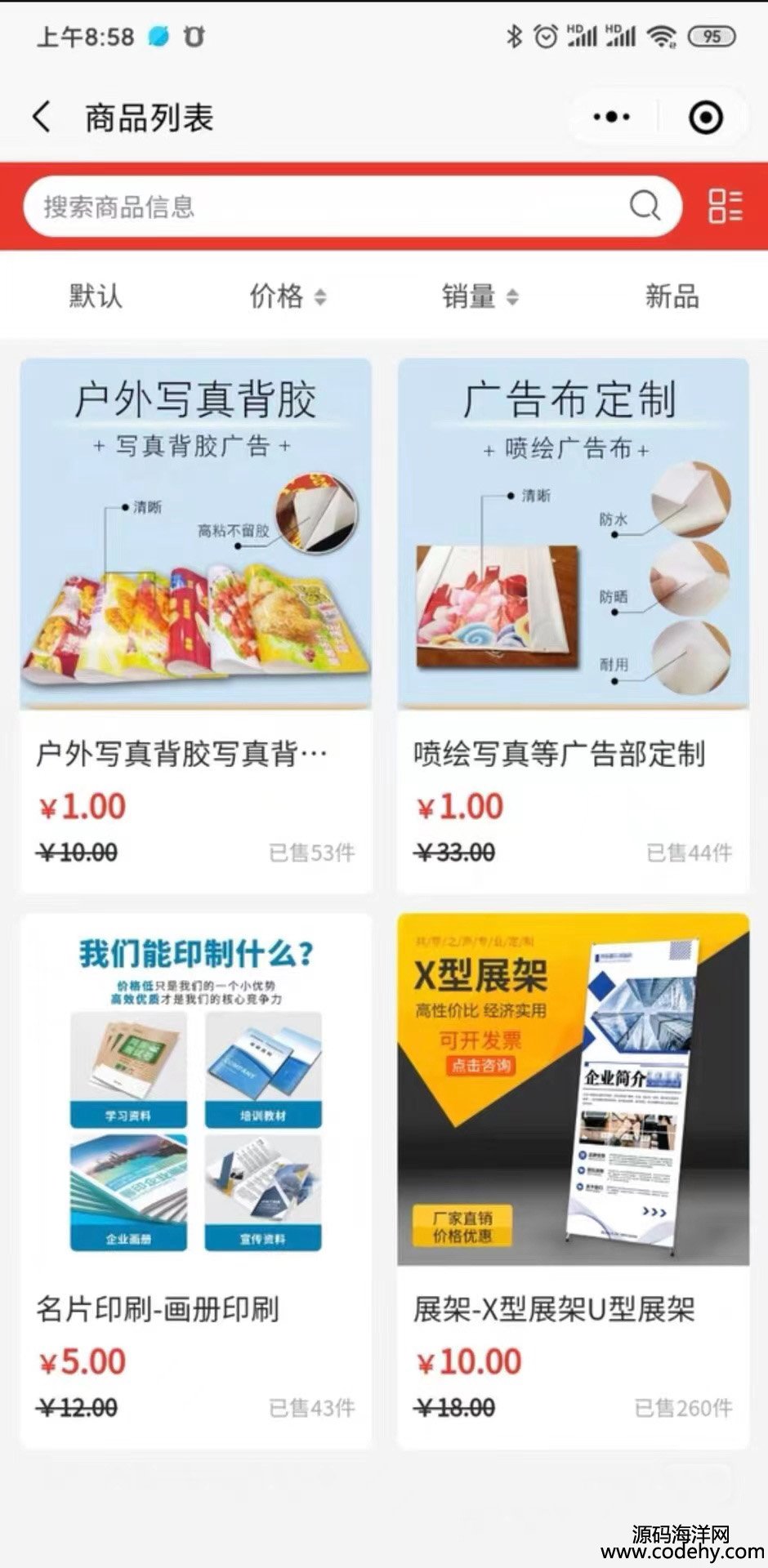This screenshot has height=1568, width=768.
Task: Open the mini program three-dot menu
Action: click(611, 118)
